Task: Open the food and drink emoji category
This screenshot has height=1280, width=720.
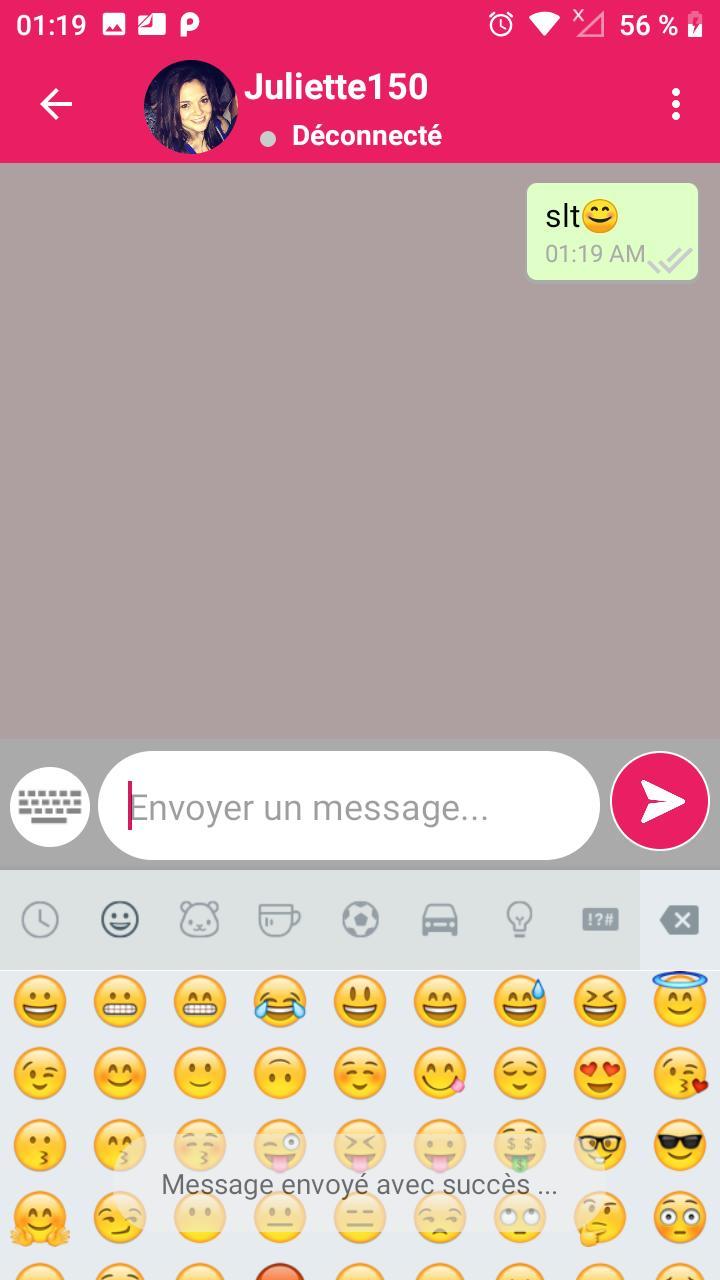Action: (x=280, y=920)
